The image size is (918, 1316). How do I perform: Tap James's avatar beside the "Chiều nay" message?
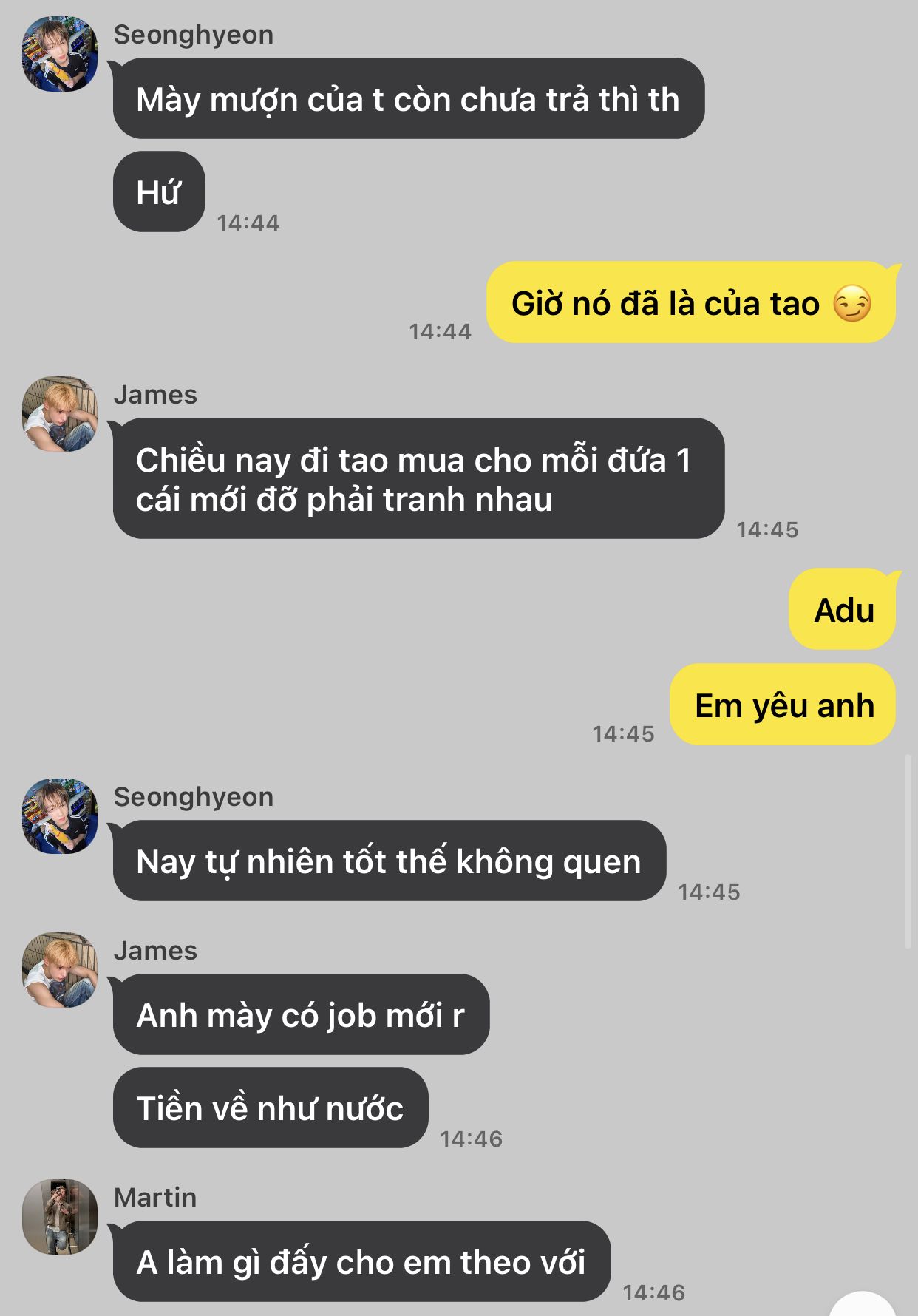60,414
